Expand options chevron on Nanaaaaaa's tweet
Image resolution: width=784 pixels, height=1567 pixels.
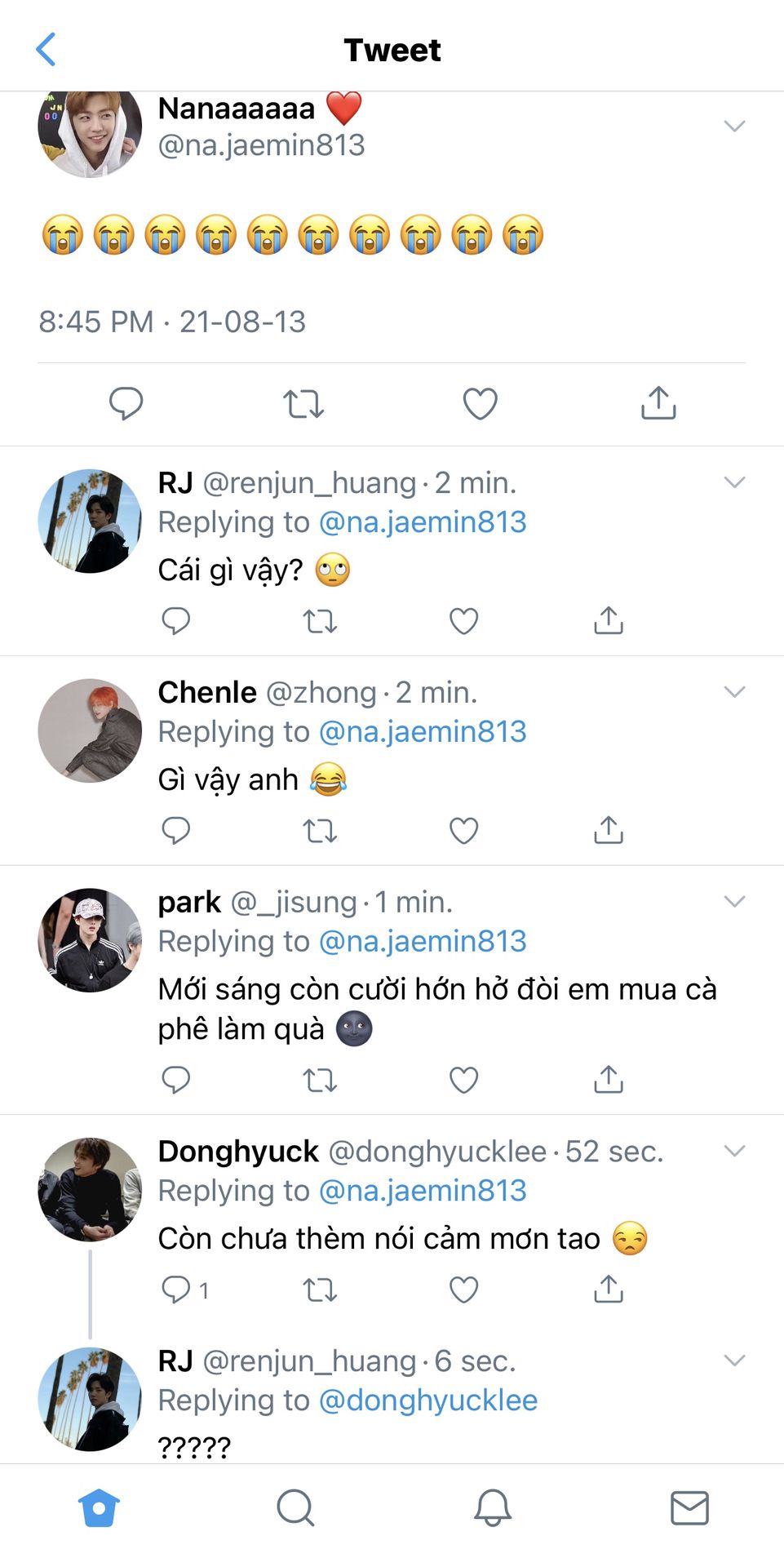pyautogui.click(x=734, y=126)
